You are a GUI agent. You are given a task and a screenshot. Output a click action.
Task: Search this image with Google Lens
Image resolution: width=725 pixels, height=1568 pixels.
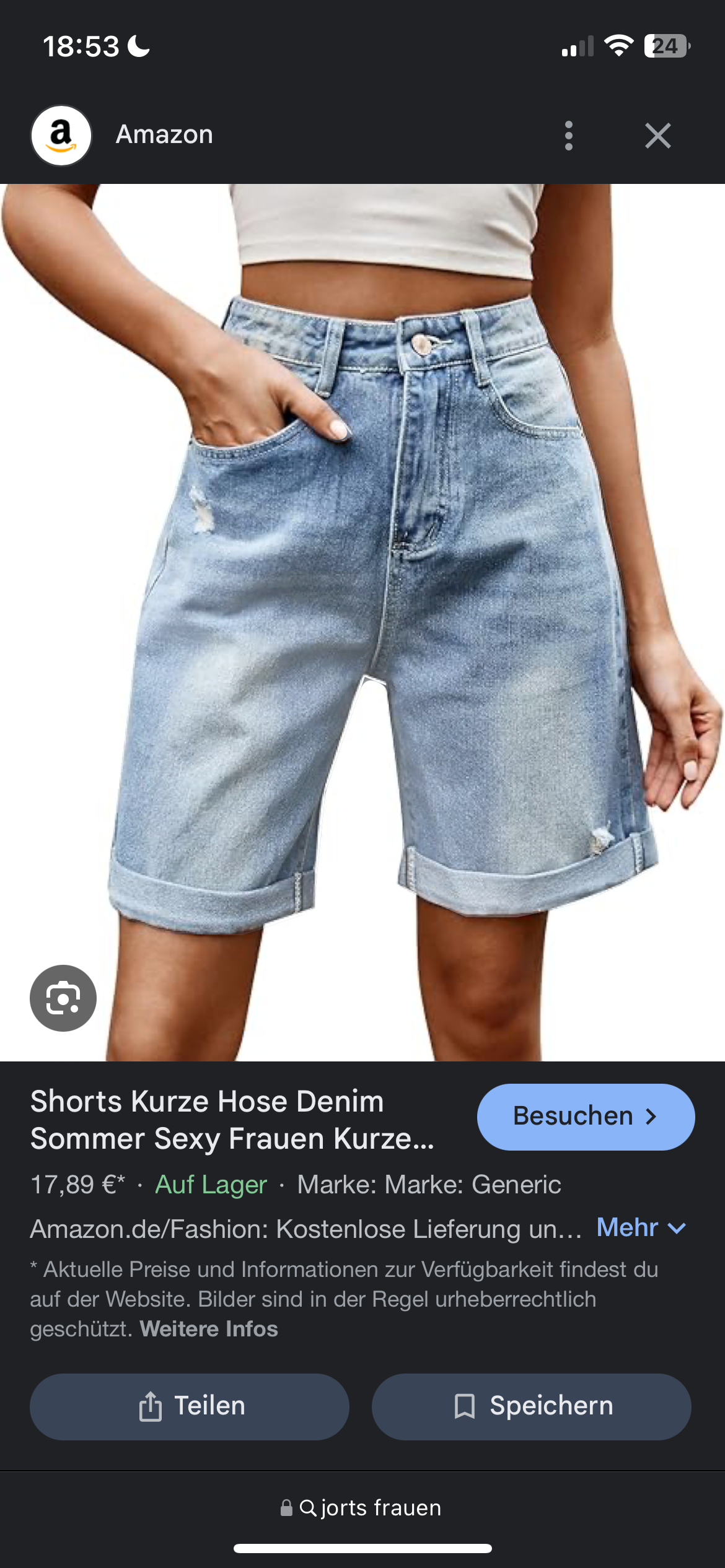[x=63, y=998]
